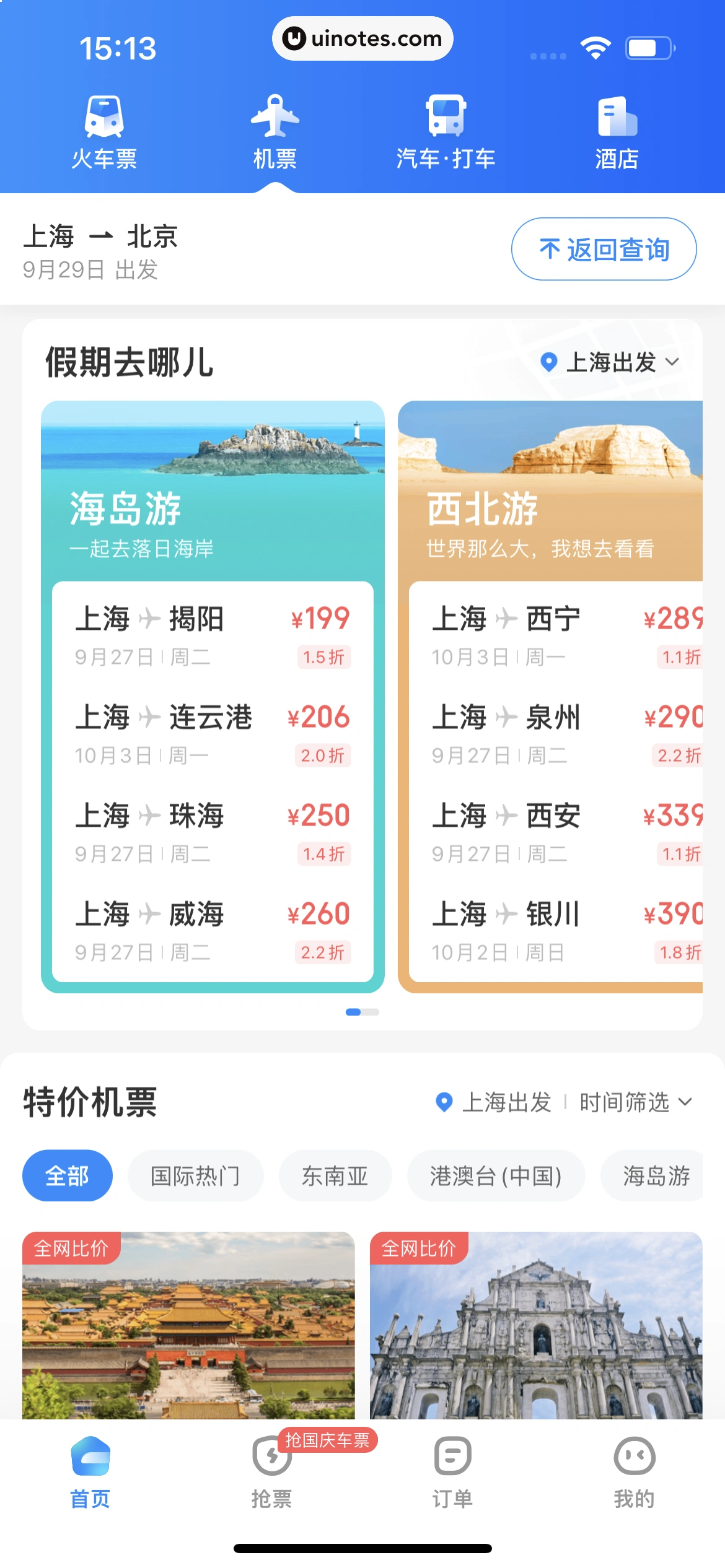The width and height of the screenshot is (725, 1568).
Task: Select the 东南亚 filter chip
Action: (x=335, y=1175)
